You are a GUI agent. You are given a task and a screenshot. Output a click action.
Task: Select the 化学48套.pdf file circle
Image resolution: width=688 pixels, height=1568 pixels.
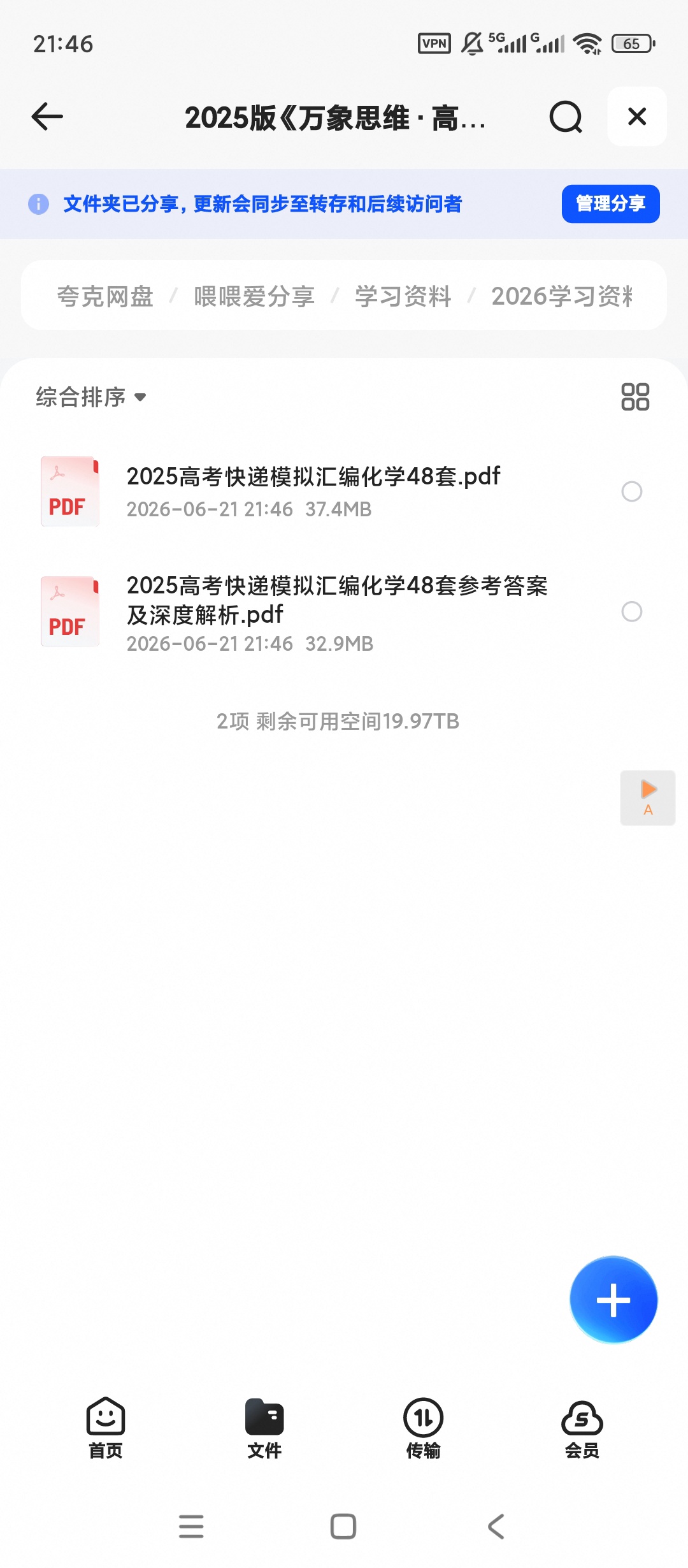[631, 491]
